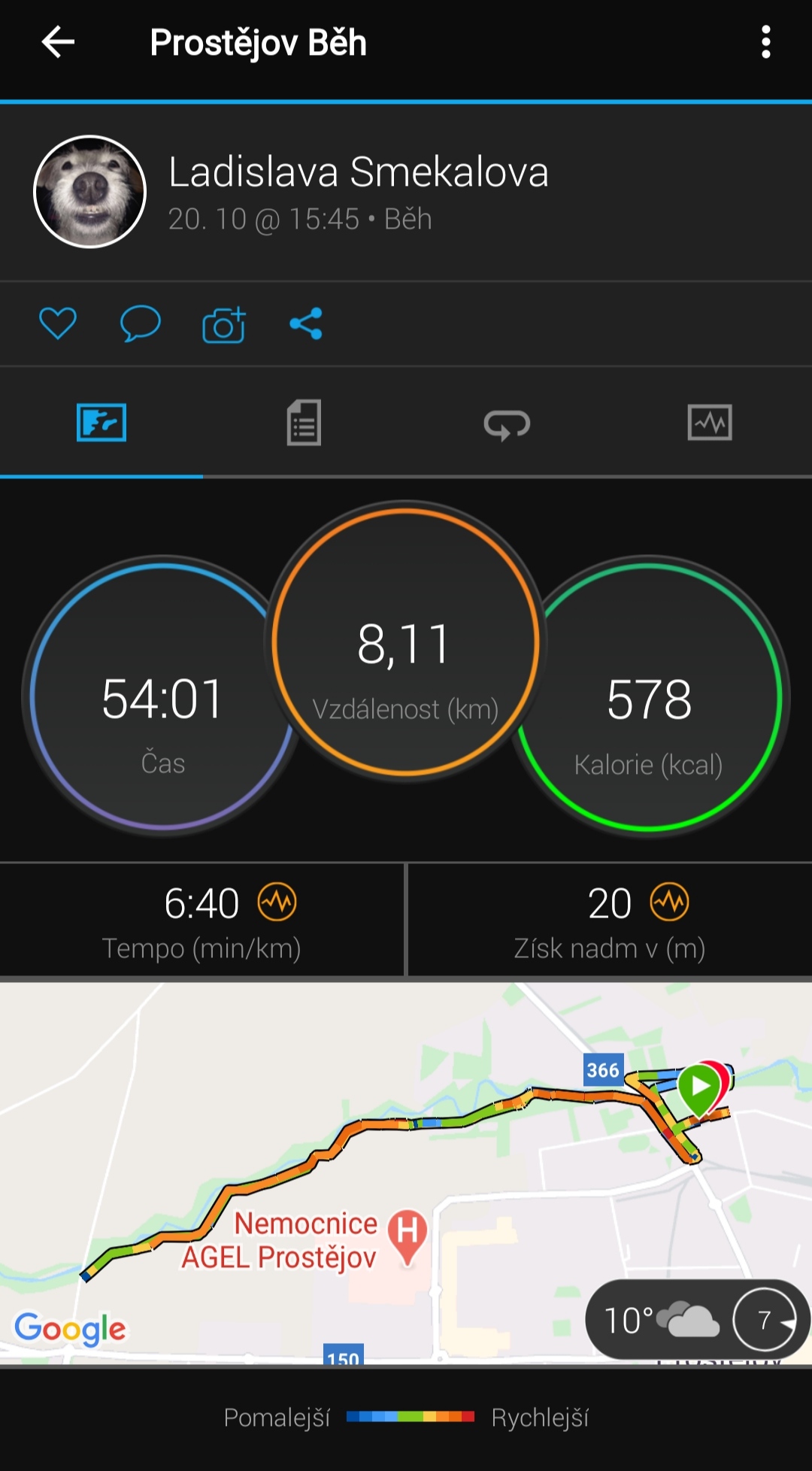Open Ladislava Smekalova's profile picture
The image size is (812, 1471).
click(x=90, y=192)
